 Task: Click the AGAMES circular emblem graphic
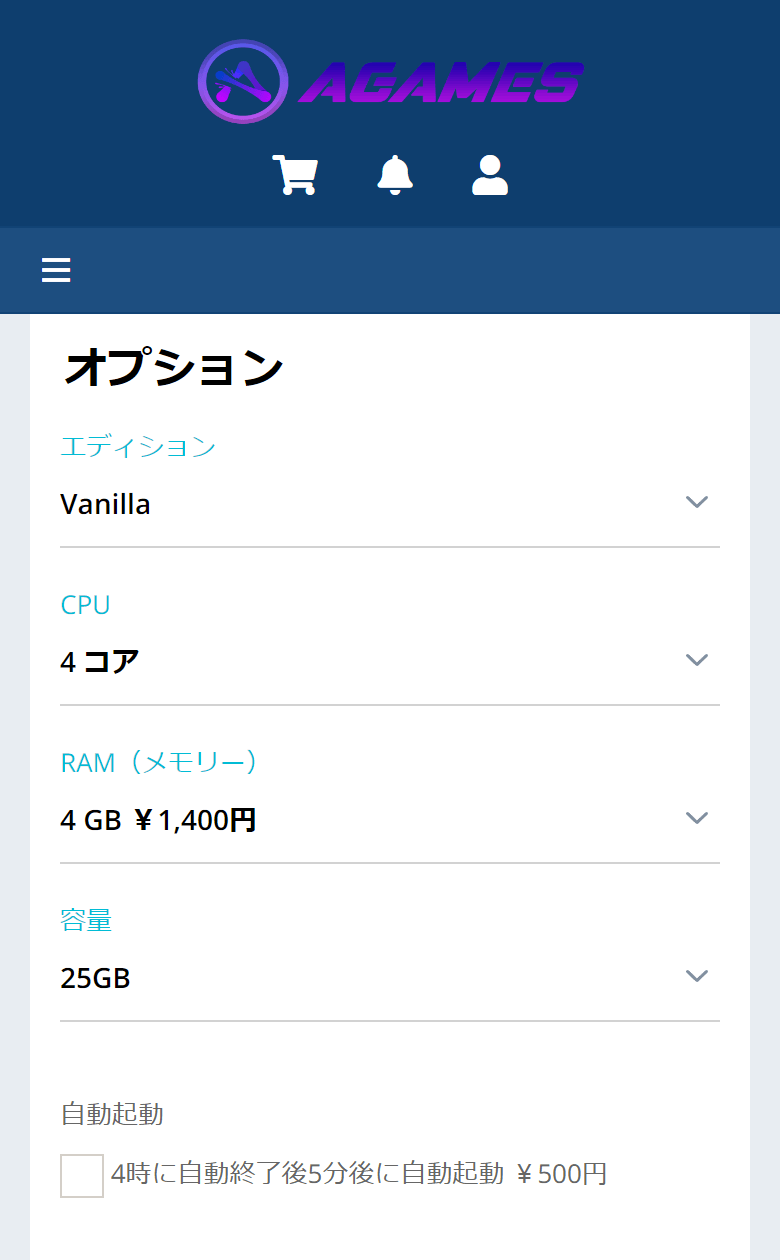pos(242,80)
